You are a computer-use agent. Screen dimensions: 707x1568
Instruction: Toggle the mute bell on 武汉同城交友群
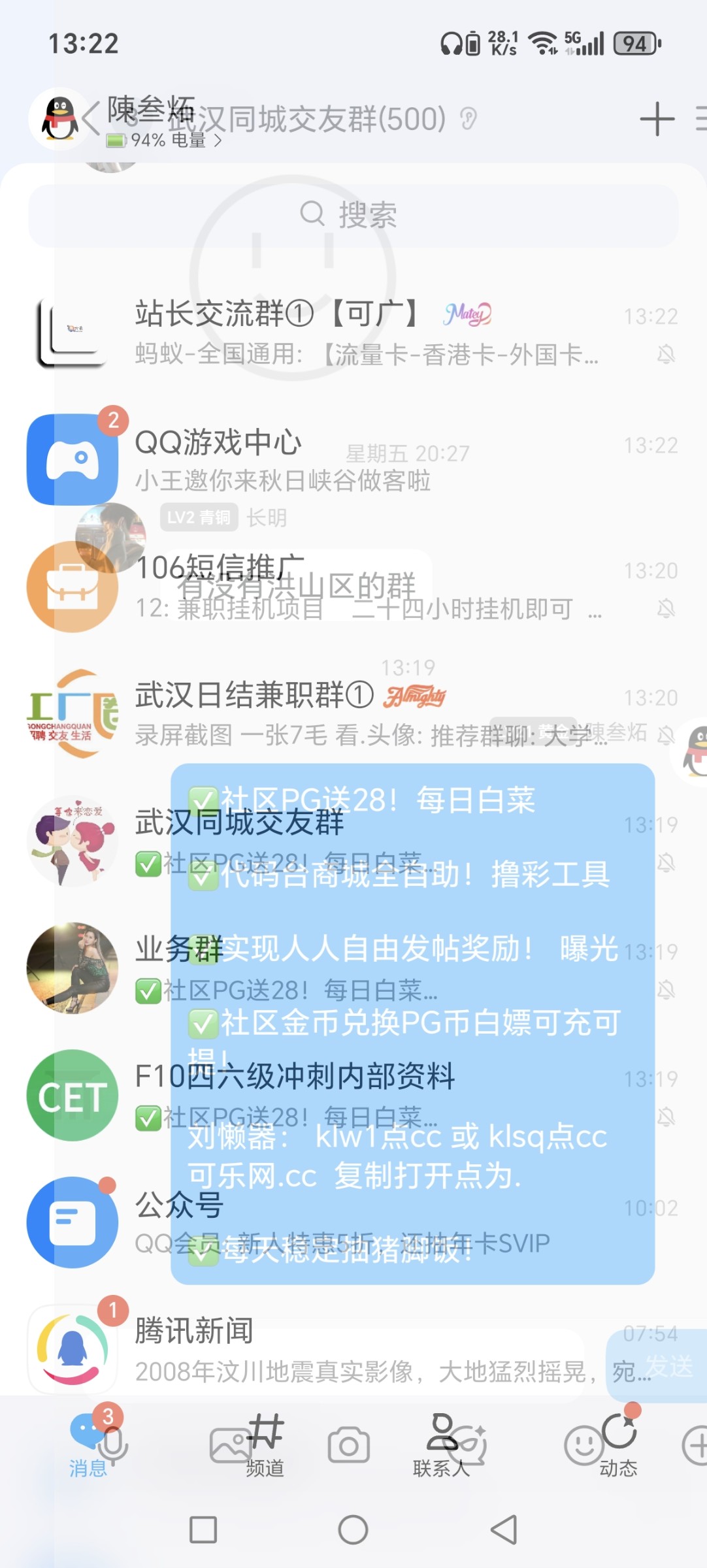click(x=665, y=862)
